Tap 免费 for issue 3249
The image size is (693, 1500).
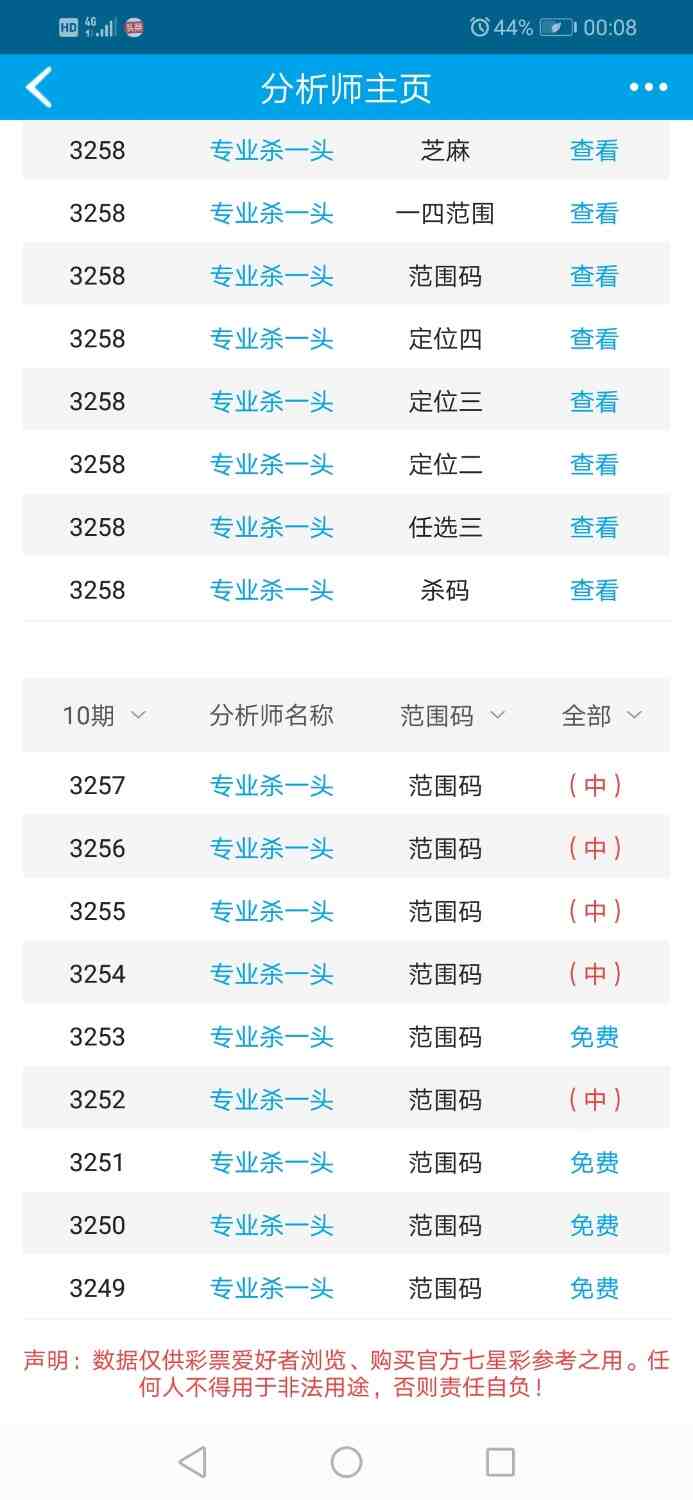(x=594, y=1288)
